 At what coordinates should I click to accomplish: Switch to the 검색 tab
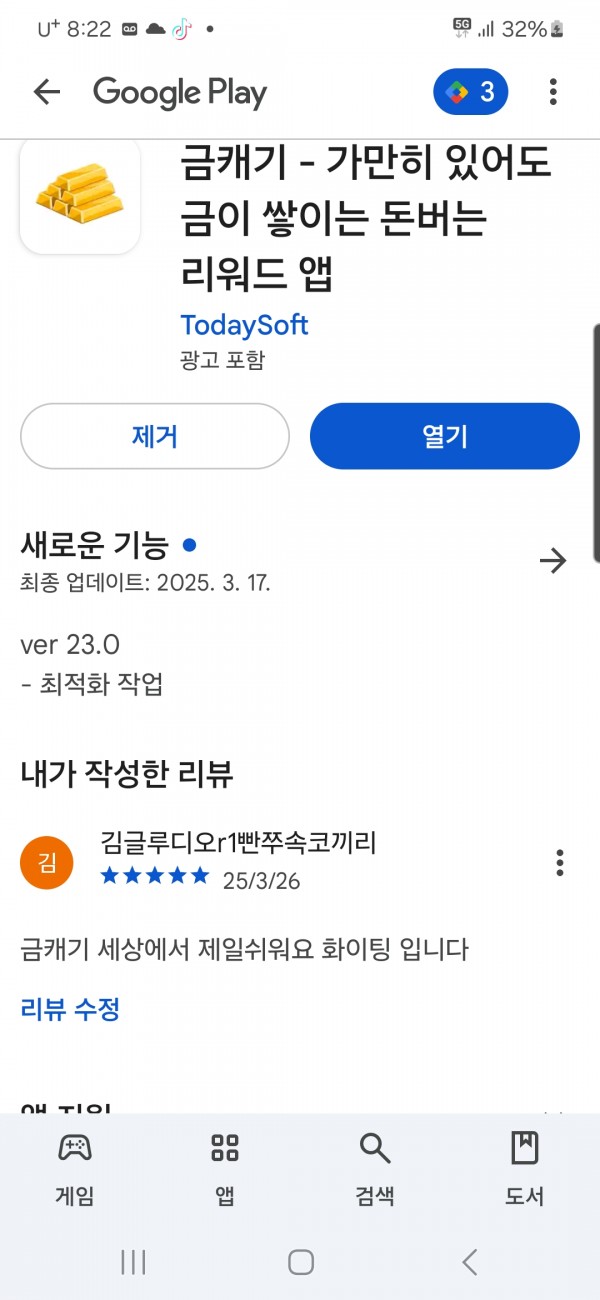(x=375, y=1166)
